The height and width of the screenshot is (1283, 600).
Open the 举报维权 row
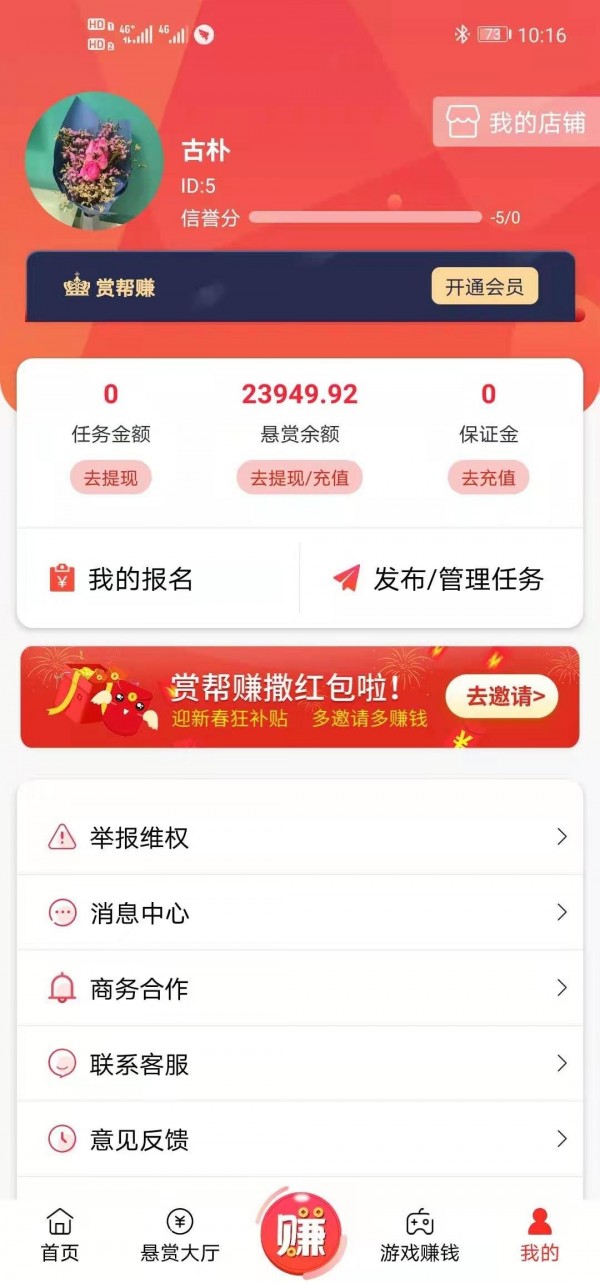[x=300, y=837]
